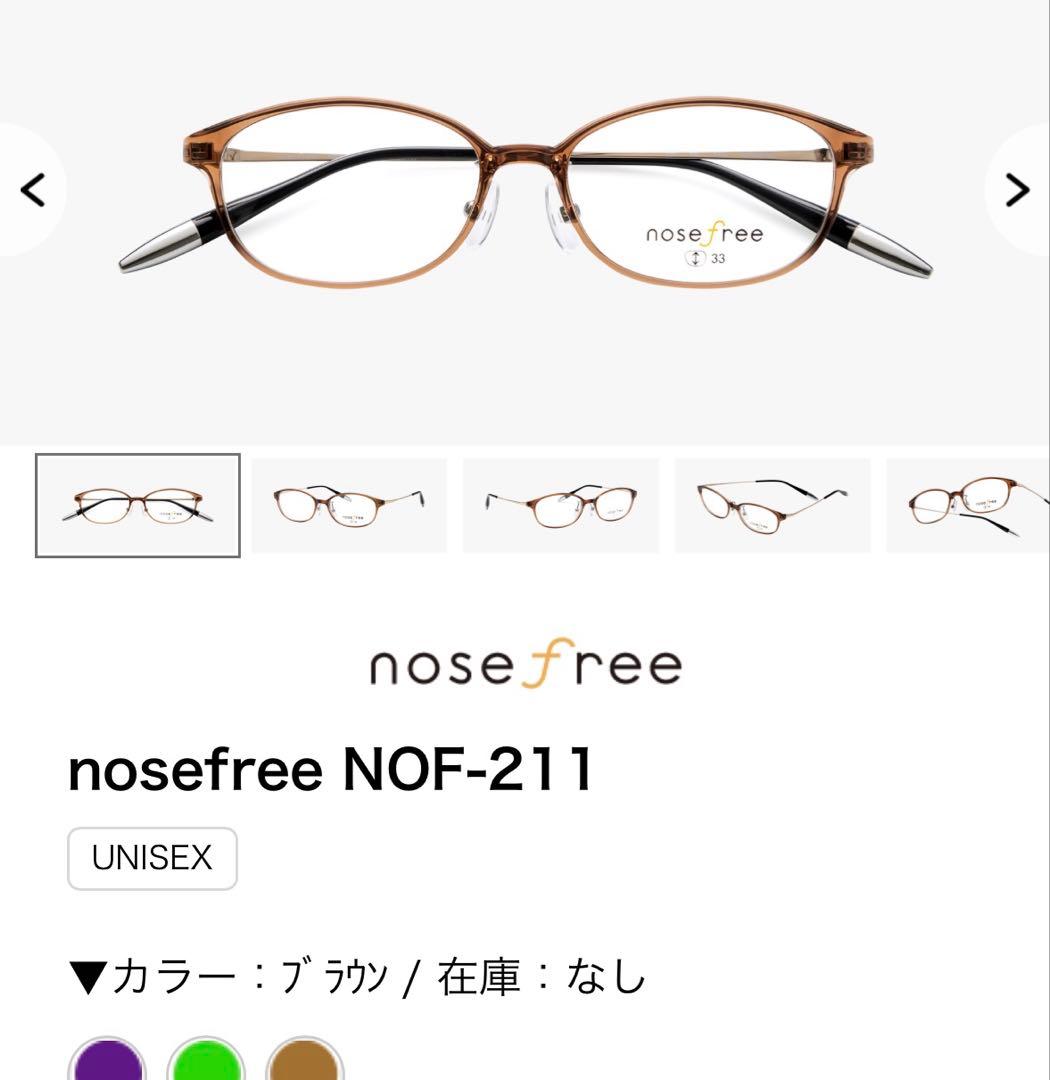
Task: Click the UNISEX badge
Action: (151, 857)
